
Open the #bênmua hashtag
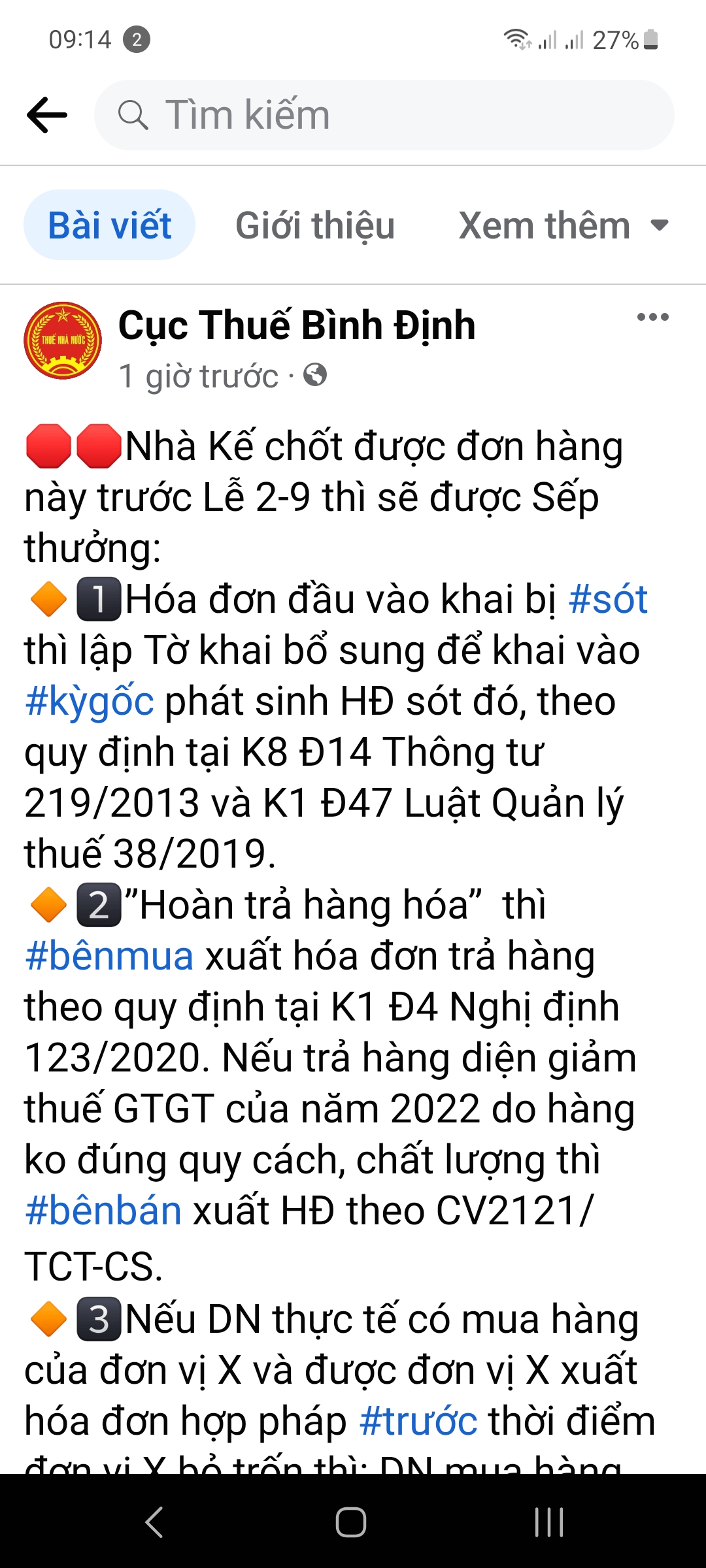(109, 956)
